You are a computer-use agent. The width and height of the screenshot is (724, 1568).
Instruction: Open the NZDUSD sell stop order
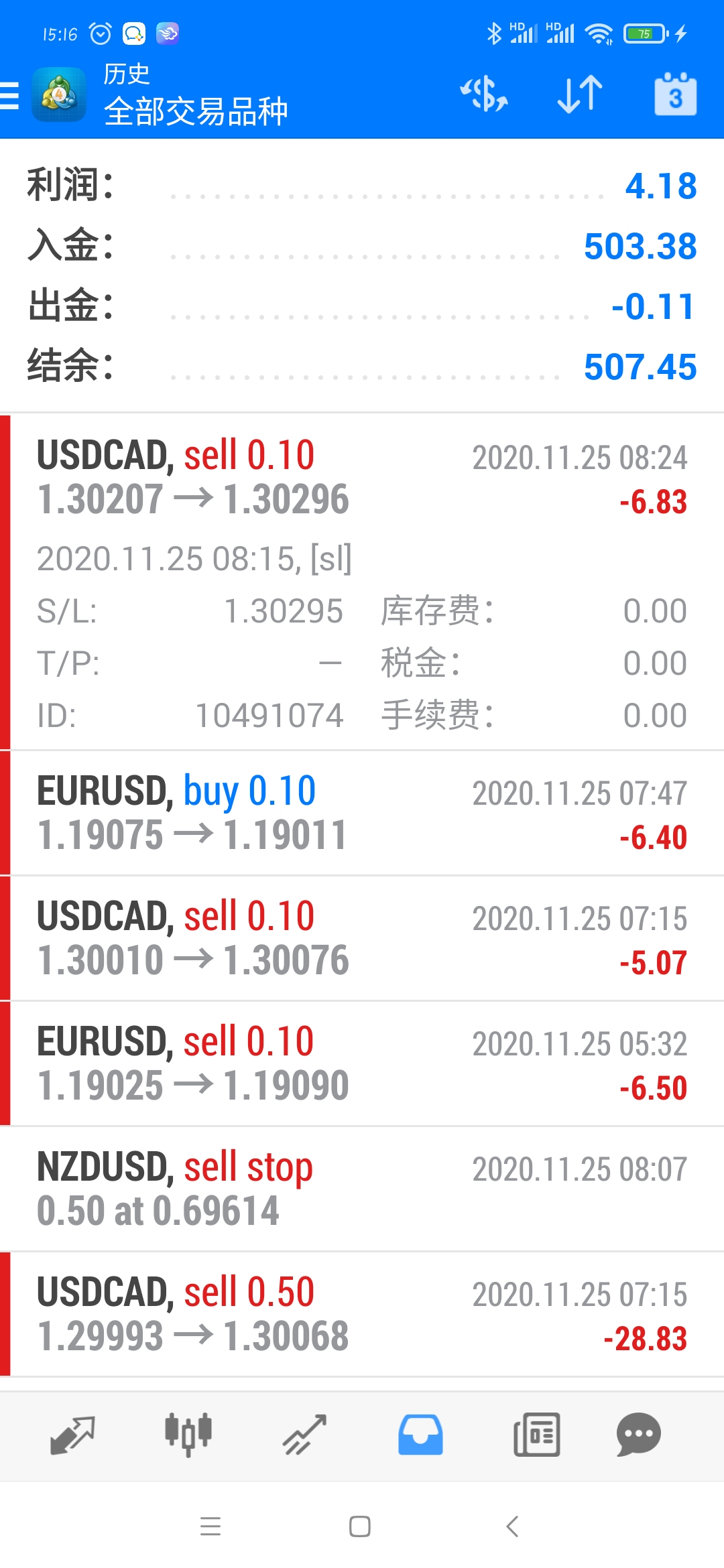(x=362, y=1189)
